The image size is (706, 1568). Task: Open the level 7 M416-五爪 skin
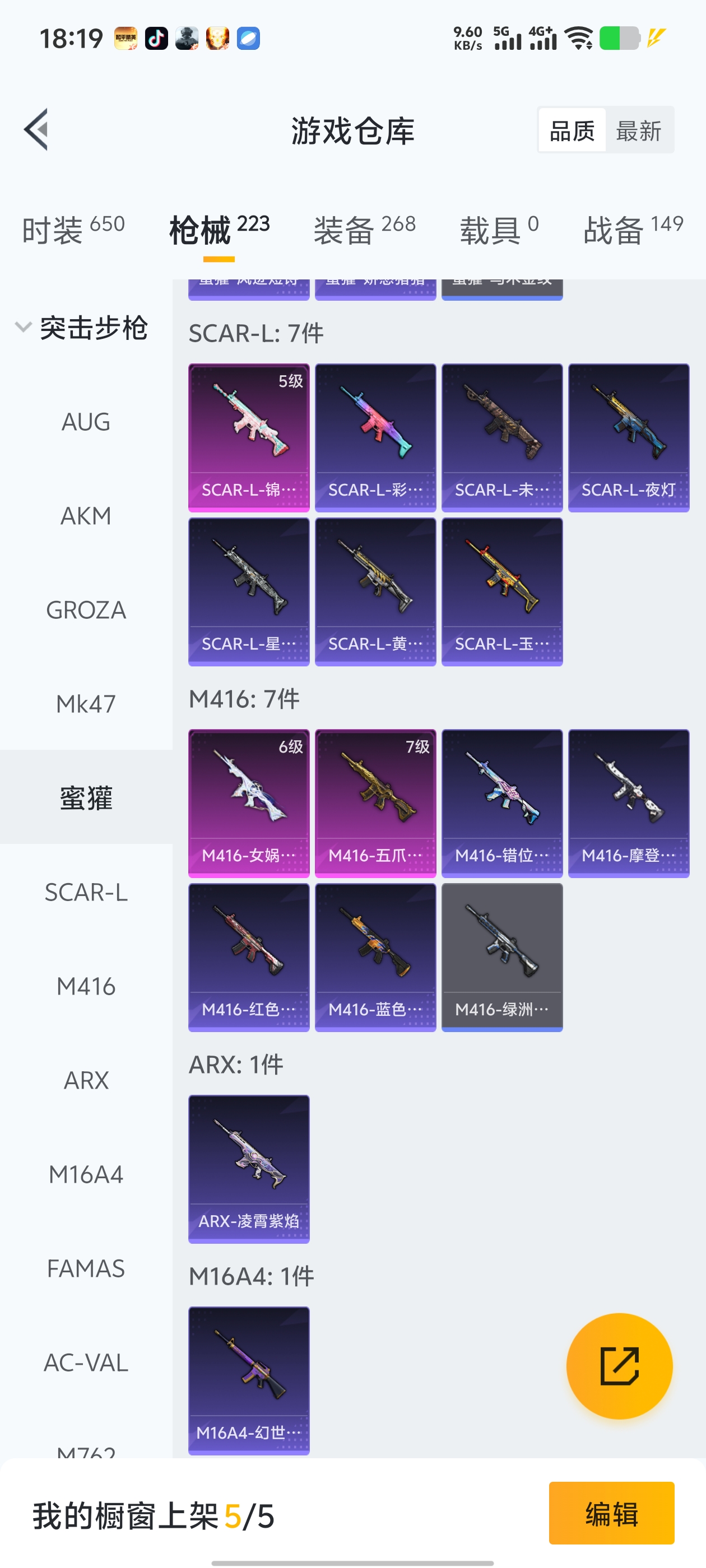click(x=375, y=803)
